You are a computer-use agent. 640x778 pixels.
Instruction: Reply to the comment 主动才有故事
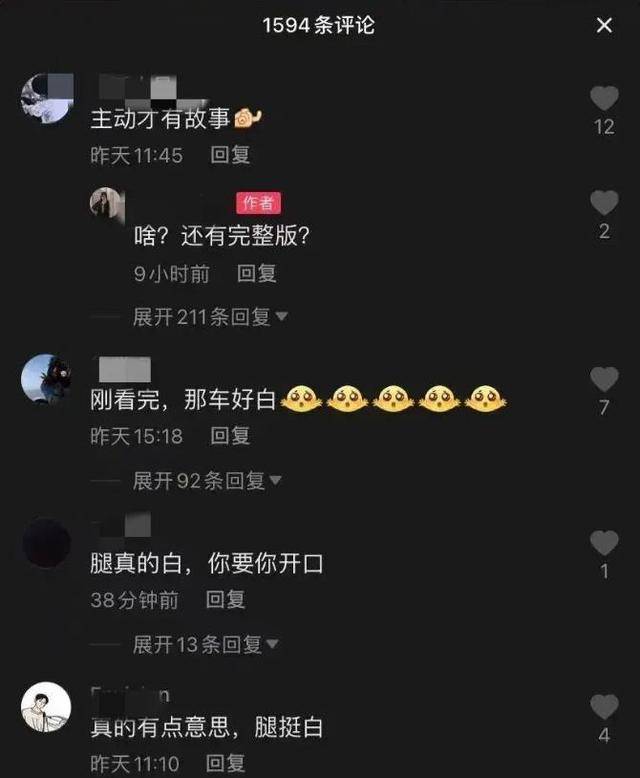[x=230, y=155]
